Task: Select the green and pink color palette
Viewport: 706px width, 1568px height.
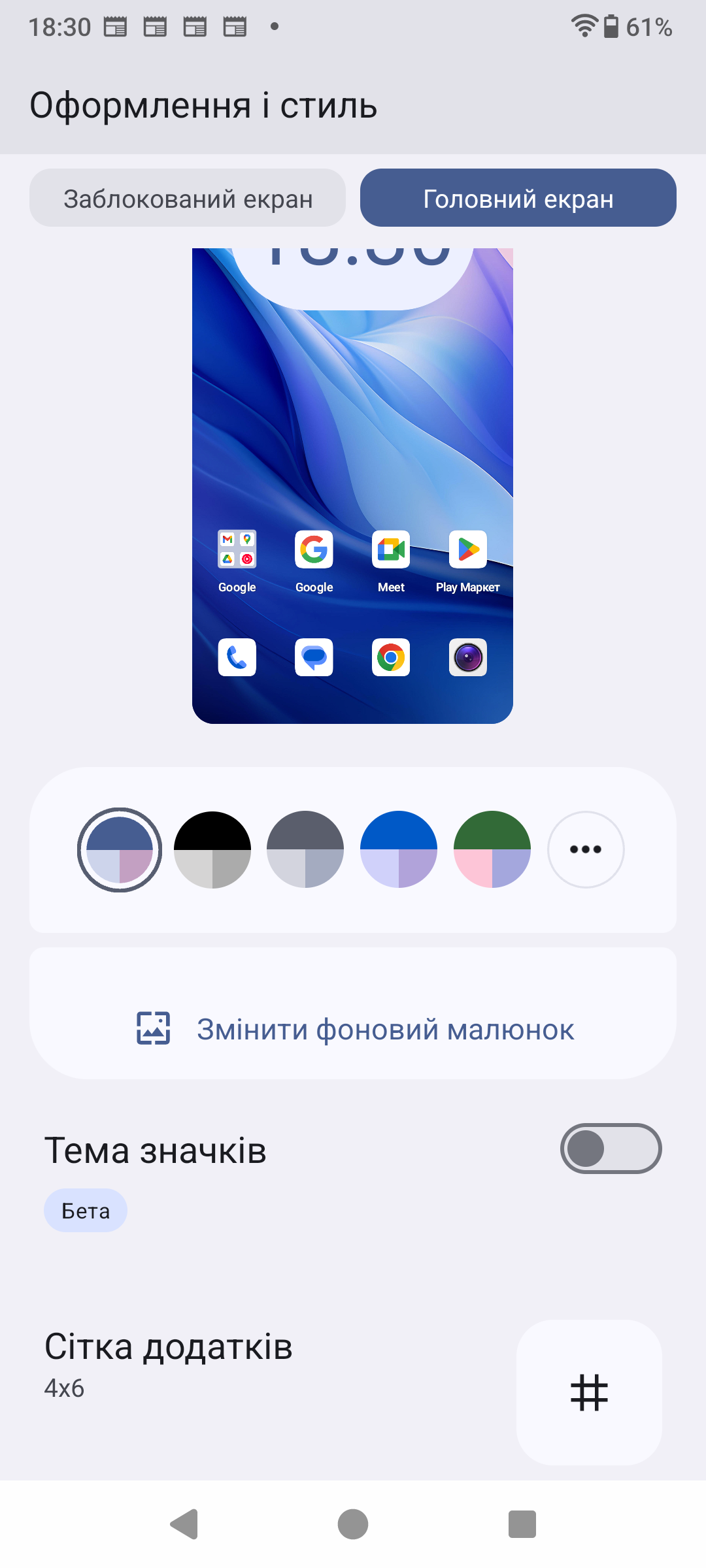Action: click(x=492, y=849)
